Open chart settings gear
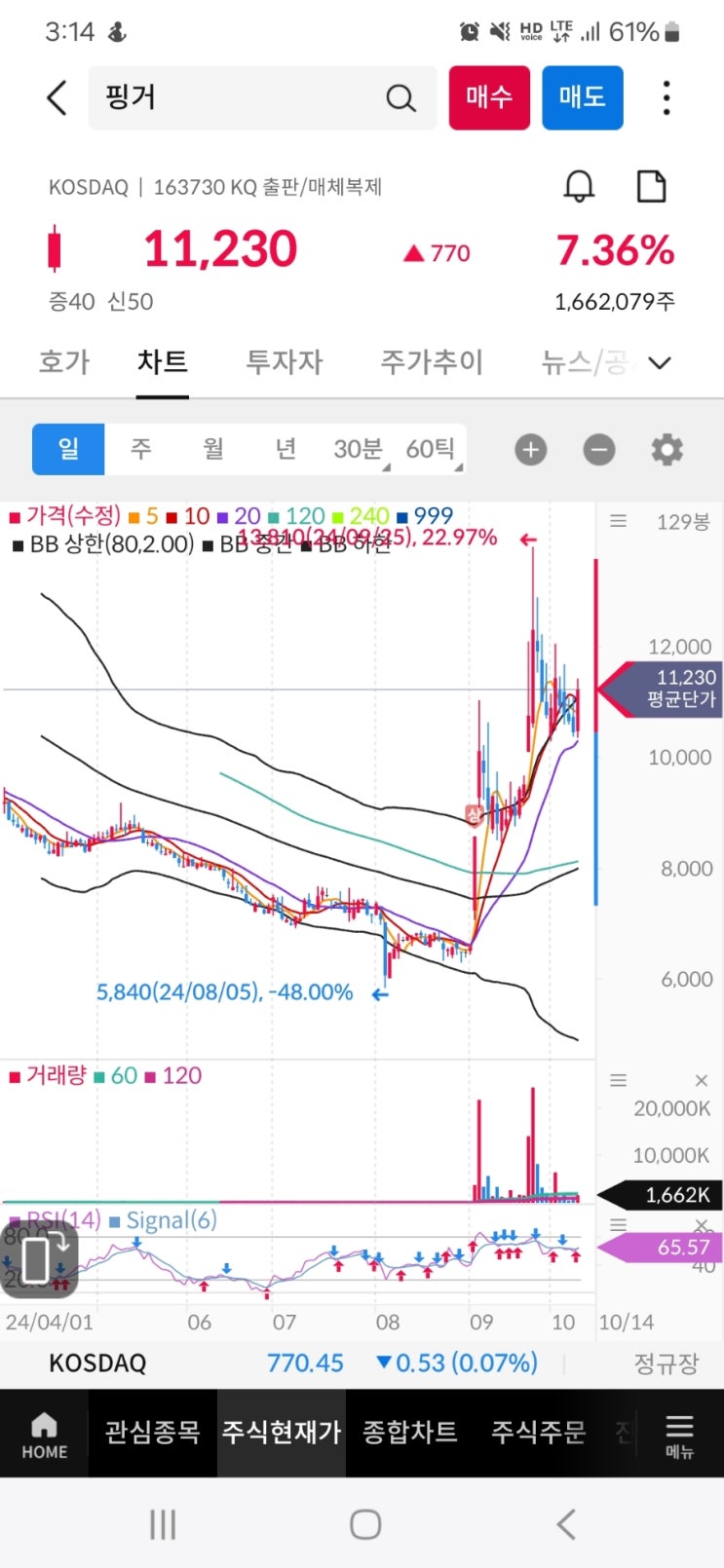Image resolution: width=724 pixels, height=1568 pixels. [x=667, y=450]
